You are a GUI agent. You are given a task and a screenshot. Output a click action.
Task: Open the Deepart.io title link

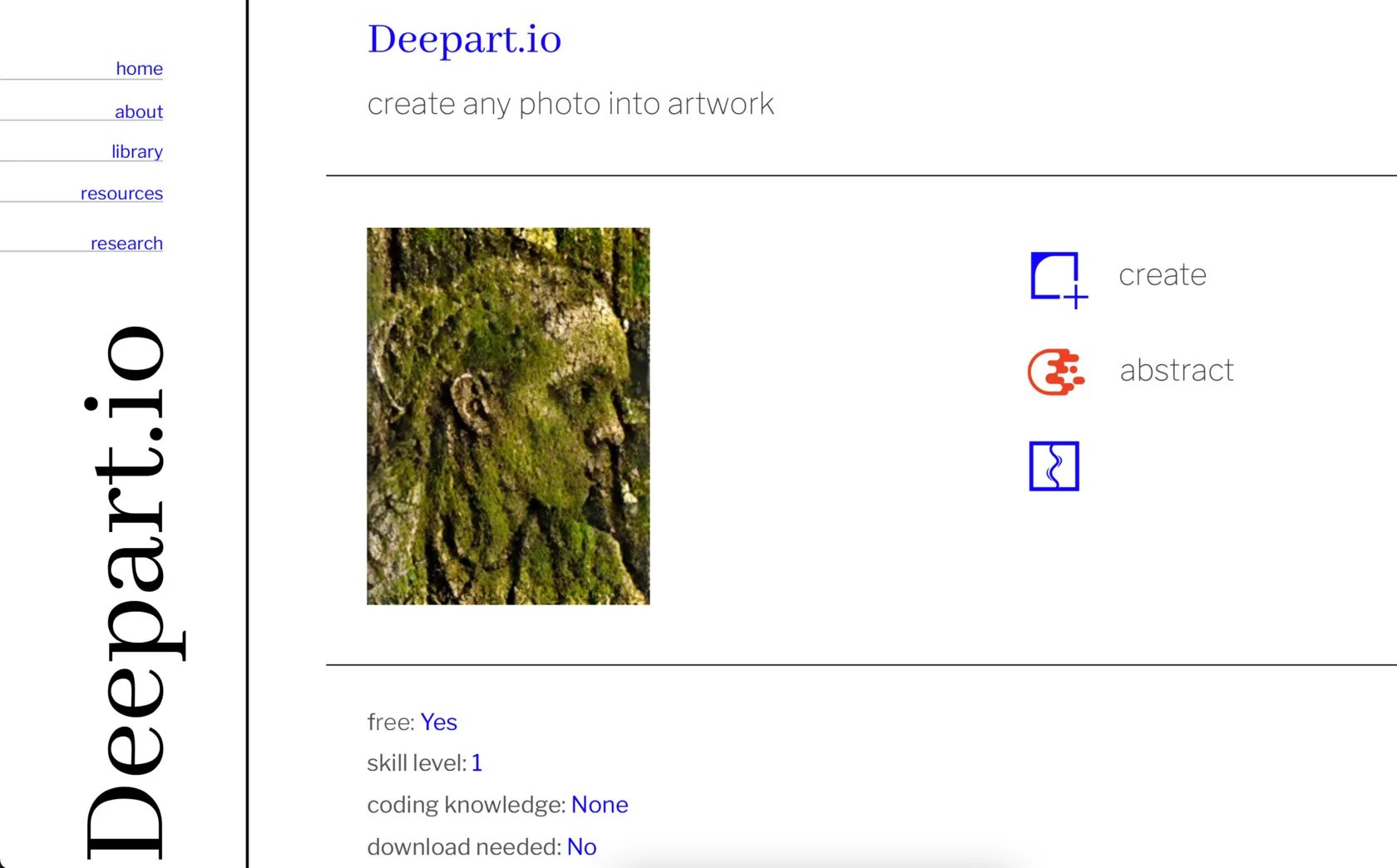[464, 40]
